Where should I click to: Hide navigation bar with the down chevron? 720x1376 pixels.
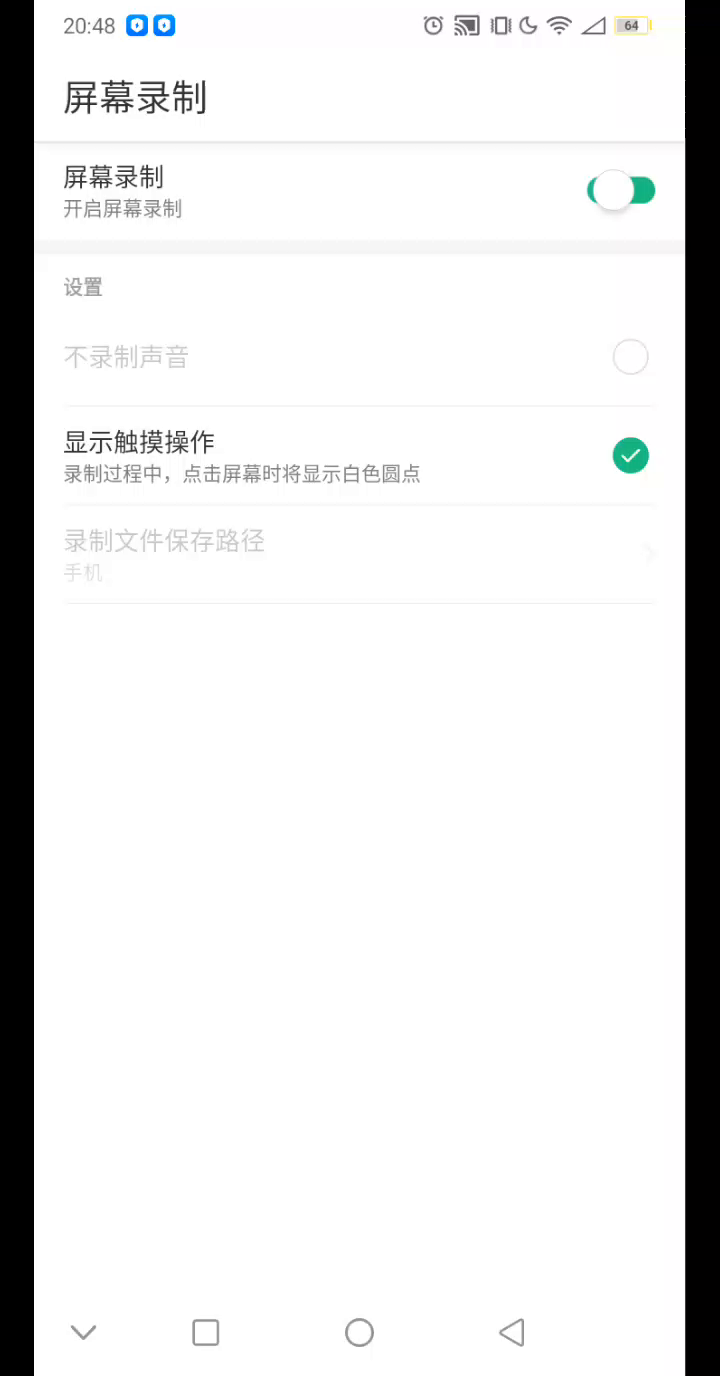83,1332
